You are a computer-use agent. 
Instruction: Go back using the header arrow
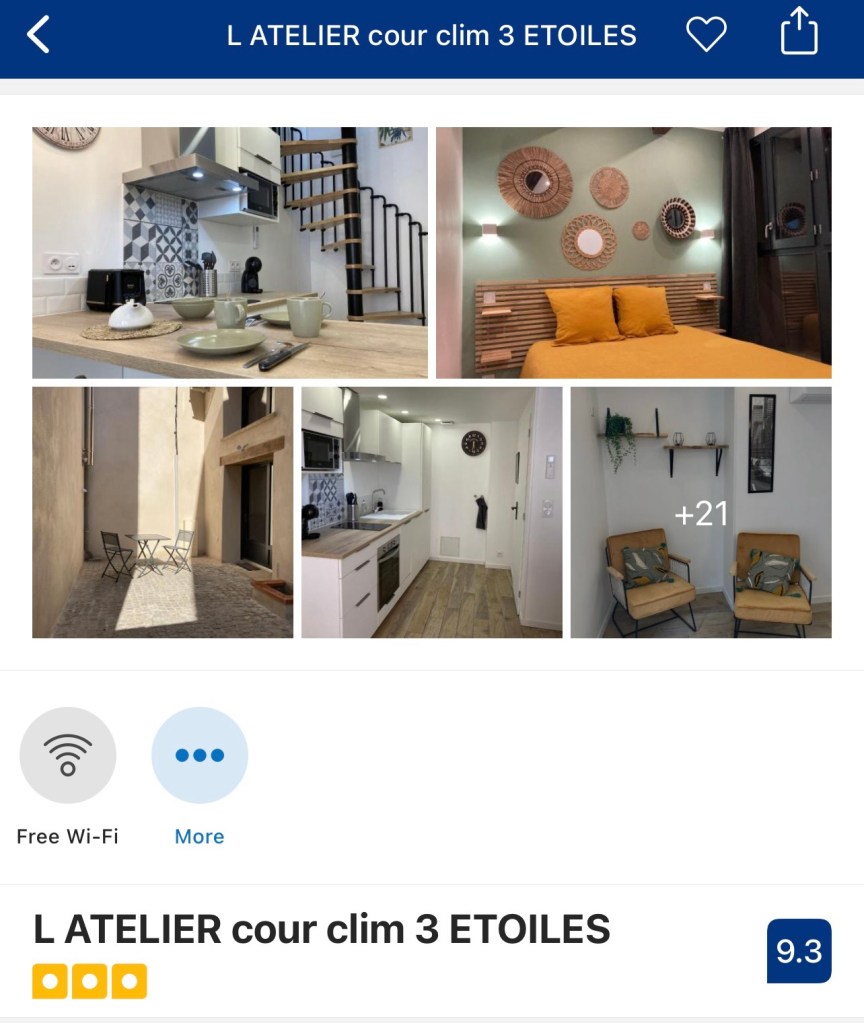coord(38,35)
